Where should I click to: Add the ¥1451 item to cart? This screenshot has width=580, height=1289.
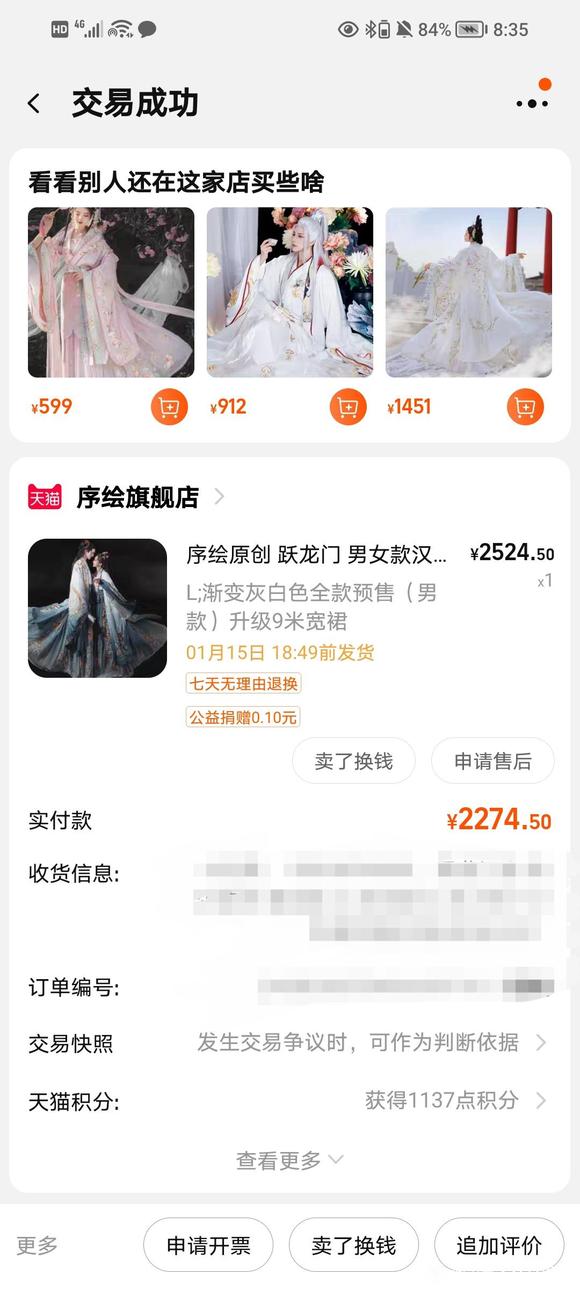[525, 406]
